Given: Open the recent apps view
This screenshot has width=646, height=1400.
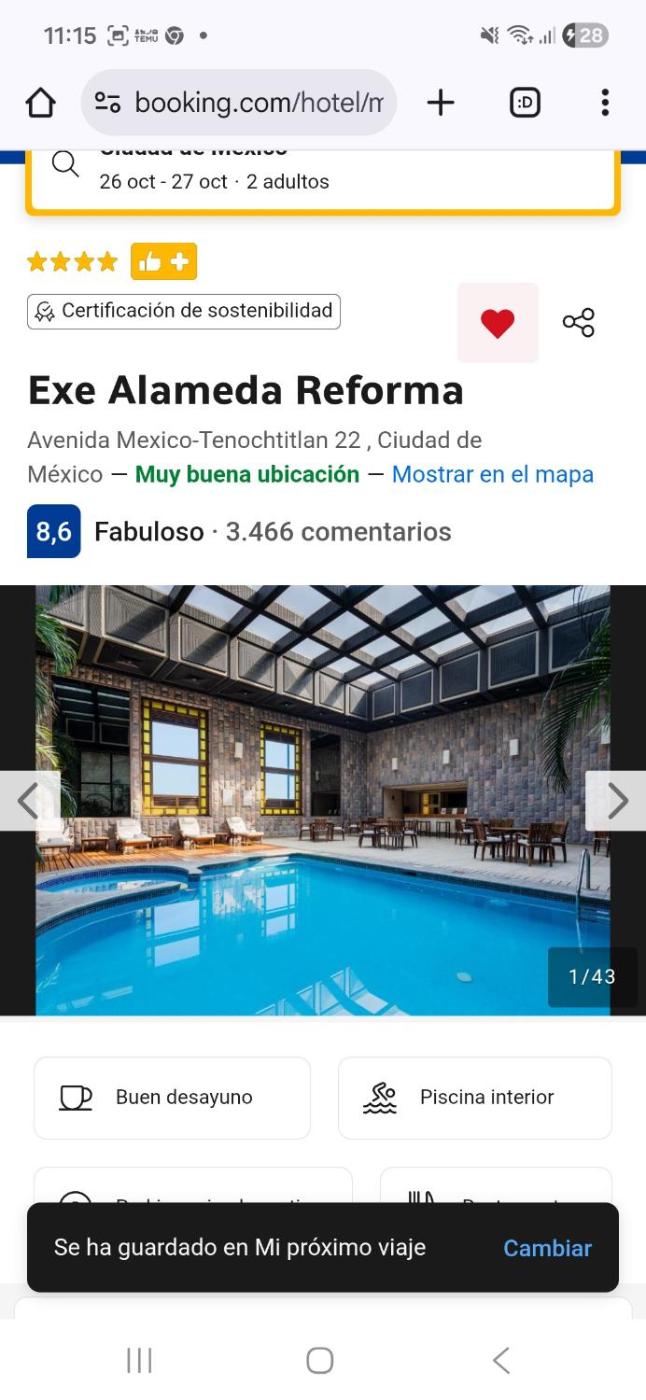Looking at the screenshot, I should coord(139,1360).
